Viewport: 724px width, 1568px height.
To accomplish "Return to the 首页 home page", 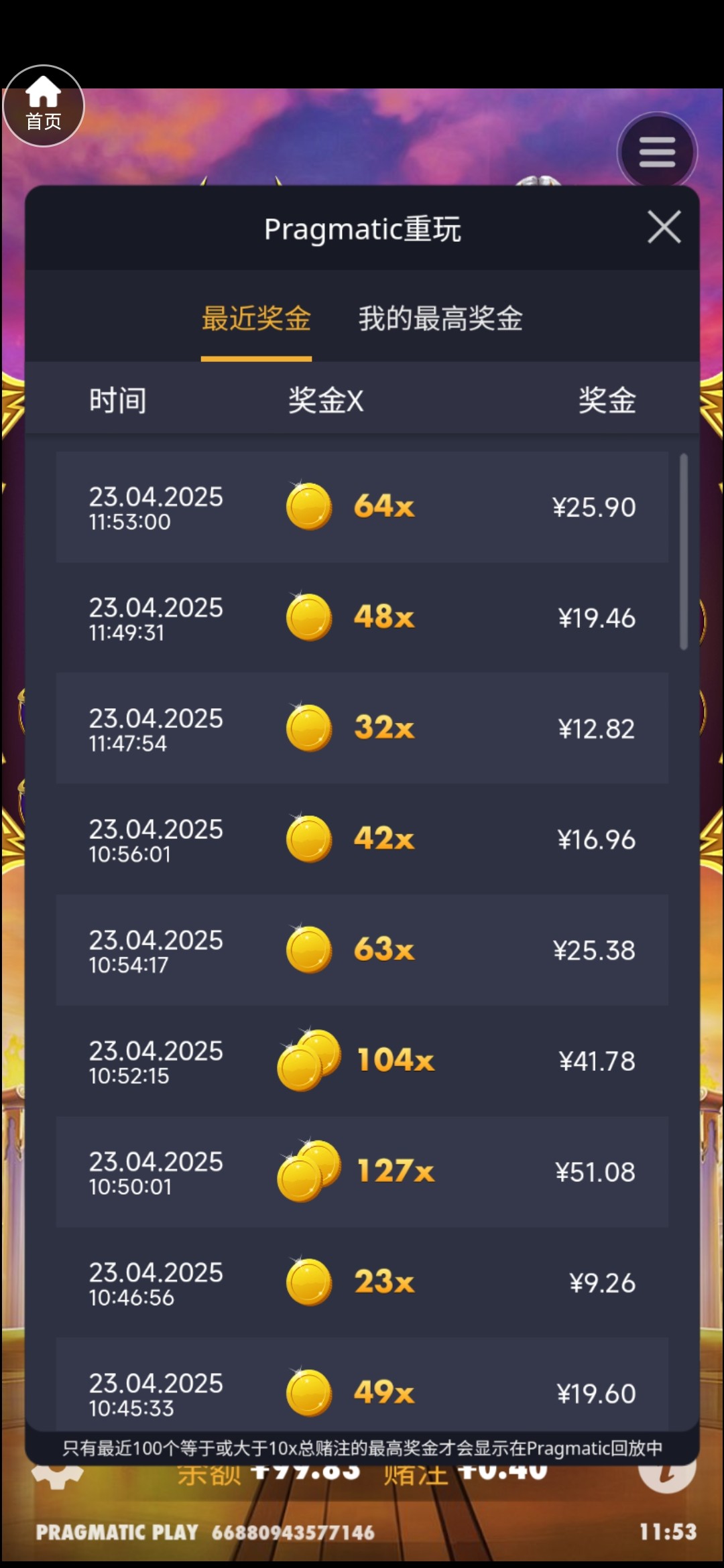I will point(44,106).
